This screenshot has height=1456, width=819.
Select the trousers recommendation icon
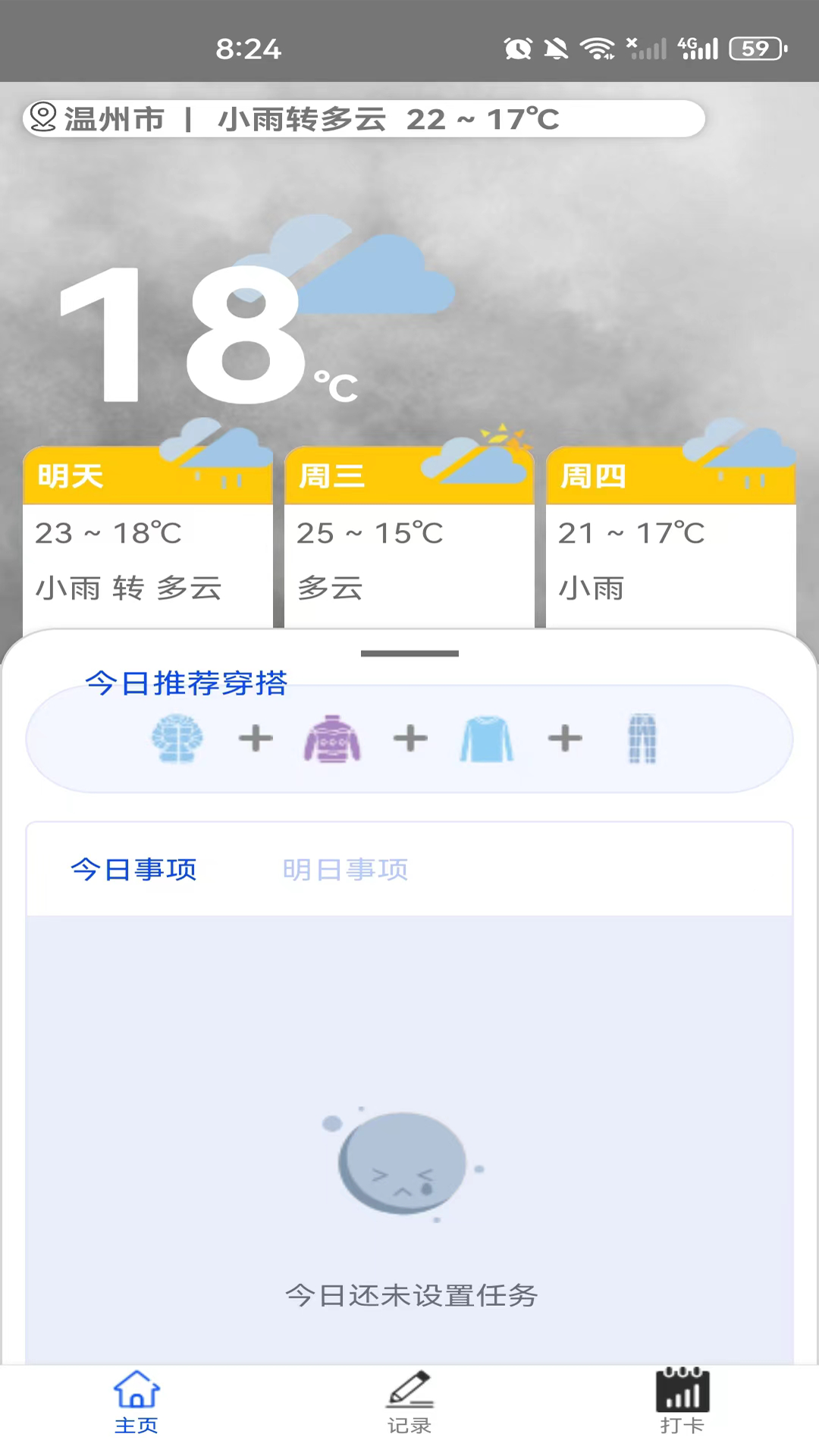(x=643, y=739)
